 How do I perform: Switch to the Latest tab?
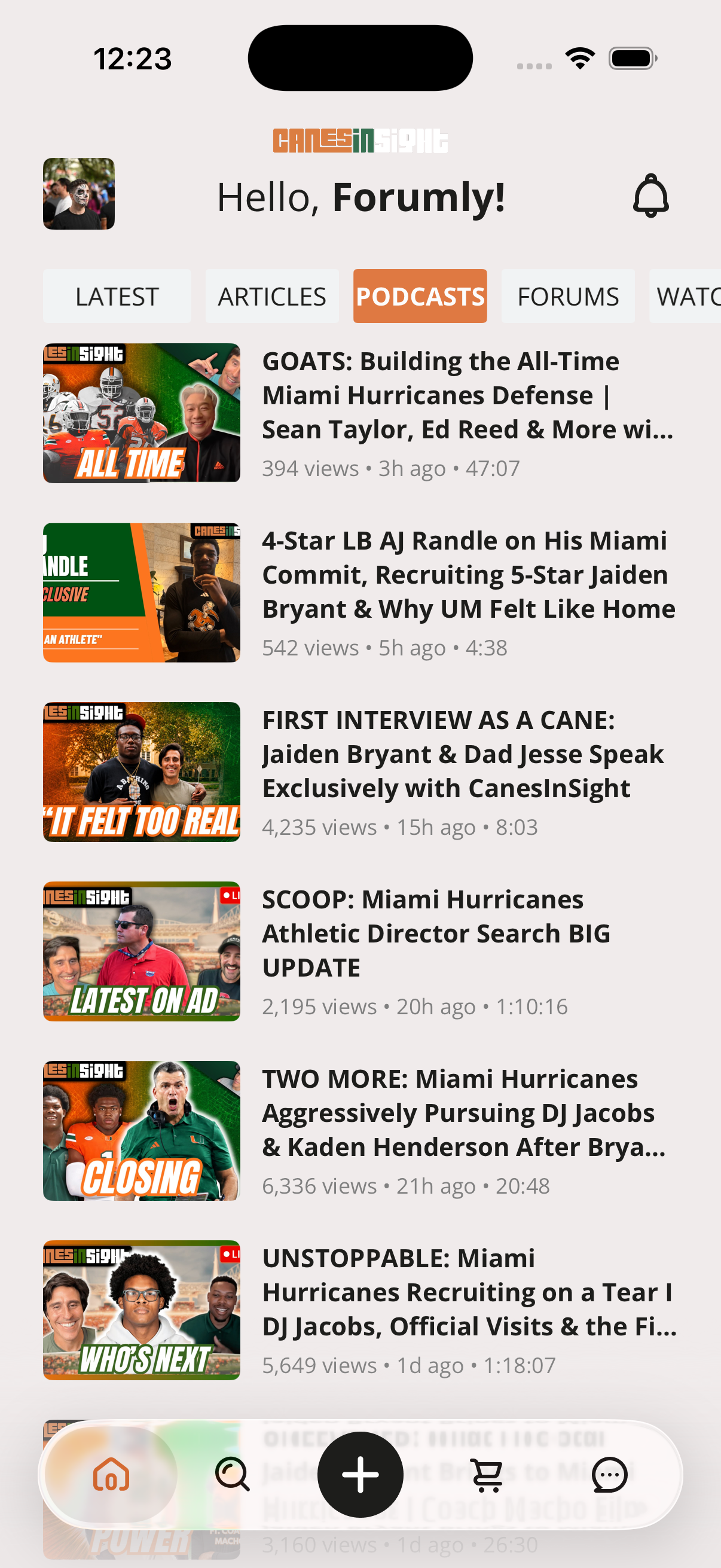[x=117, y=297]
